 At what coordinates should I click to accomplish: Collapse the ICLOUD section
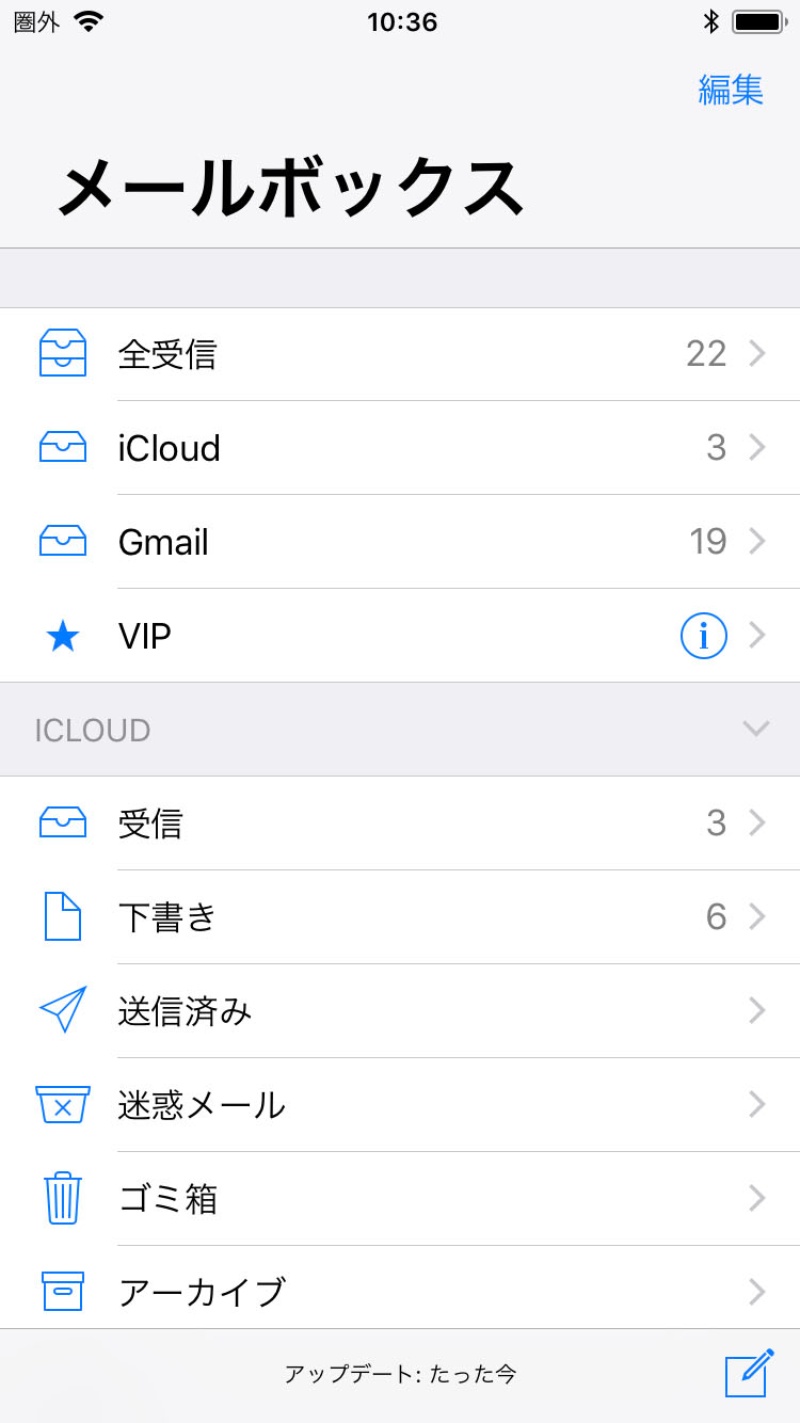pos(756,729)
